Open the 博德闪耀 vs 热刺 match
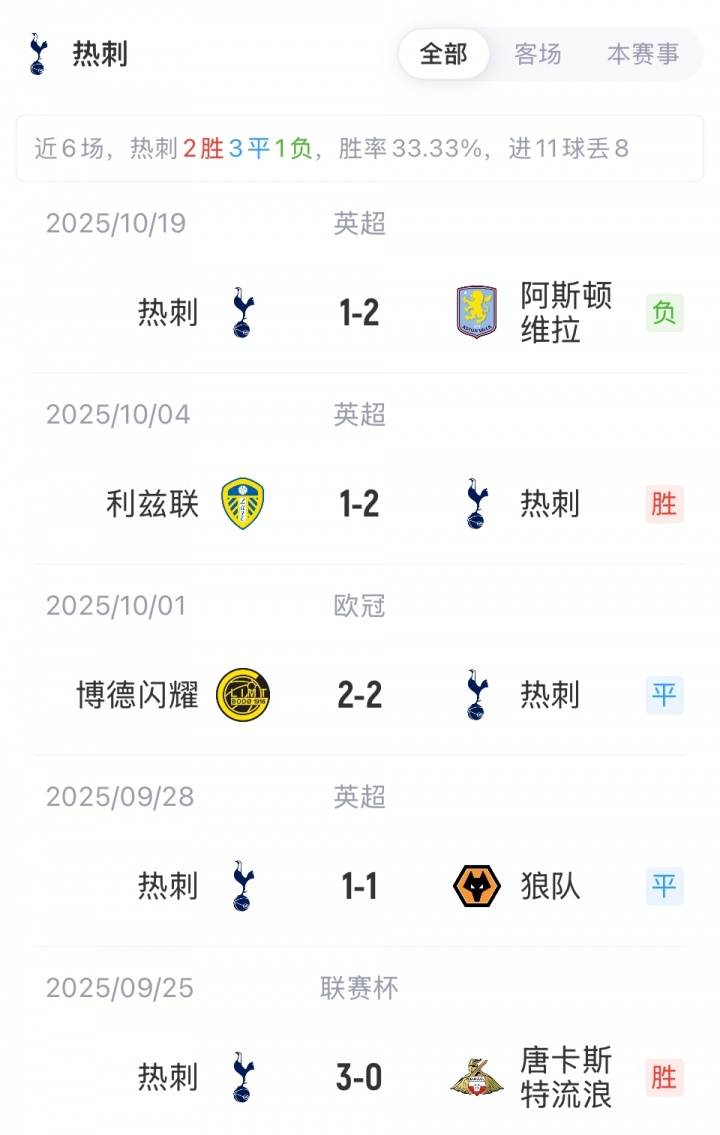This screenshot has width=720, height=1135. (x=359, y=695)
